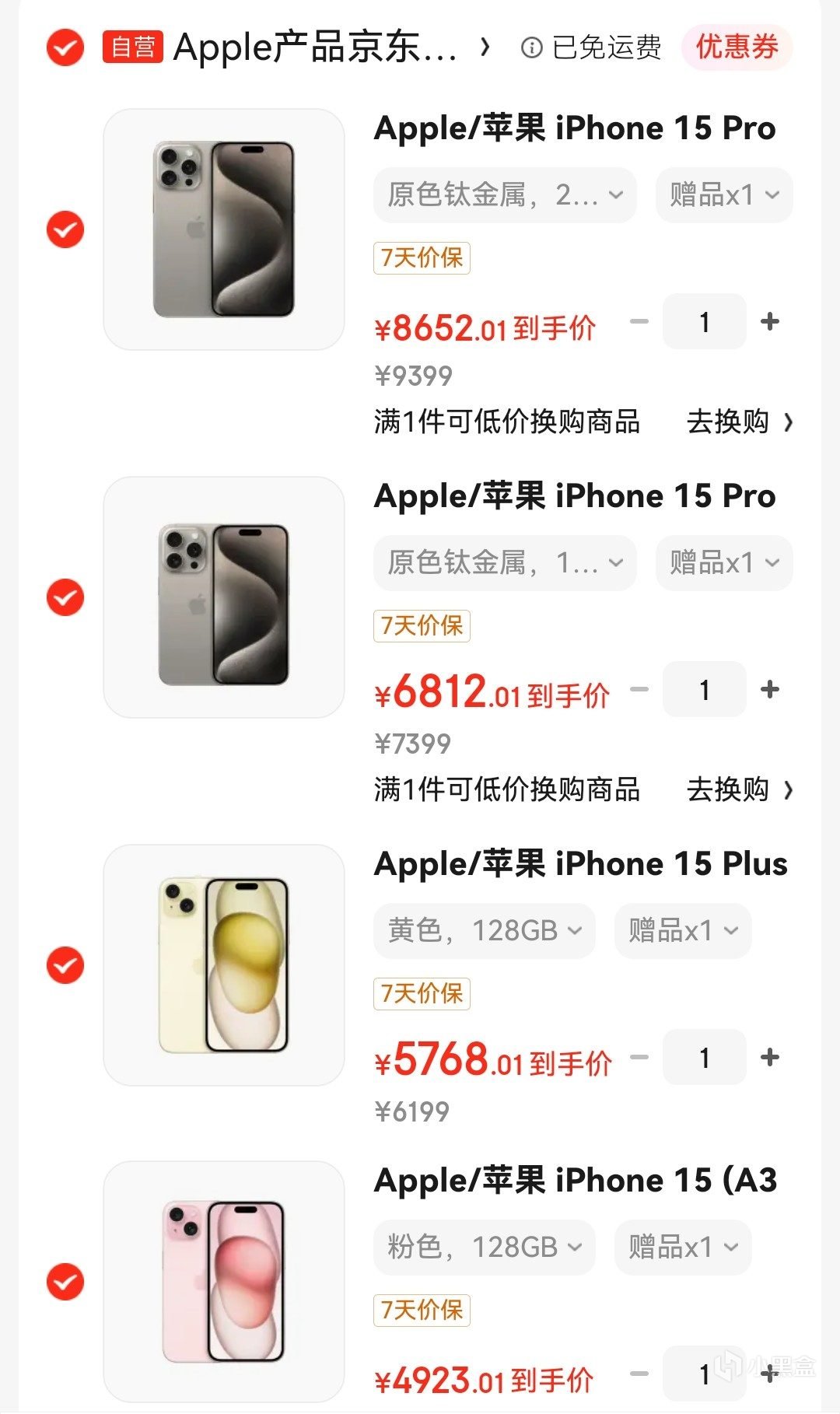The height and width of the screenshot is (1414, 840).
Task: Increase quantity of the ¥6812.01 iPhone
Action: [x=769, y=689]
